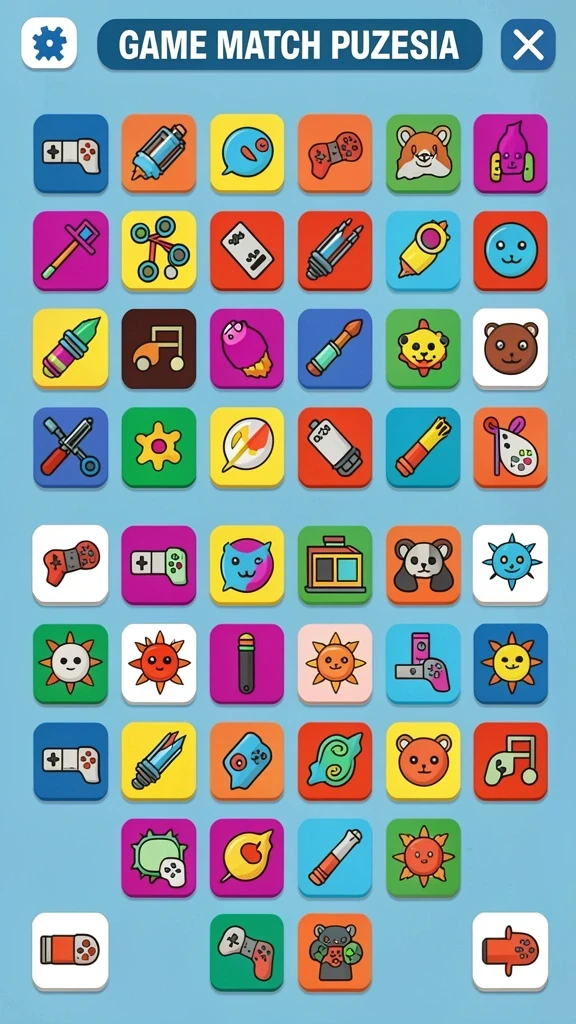The height and width of the screenshot is (1024, 576).
Task: Pick the orange bear tile on yellow
Action: (423, 761)
